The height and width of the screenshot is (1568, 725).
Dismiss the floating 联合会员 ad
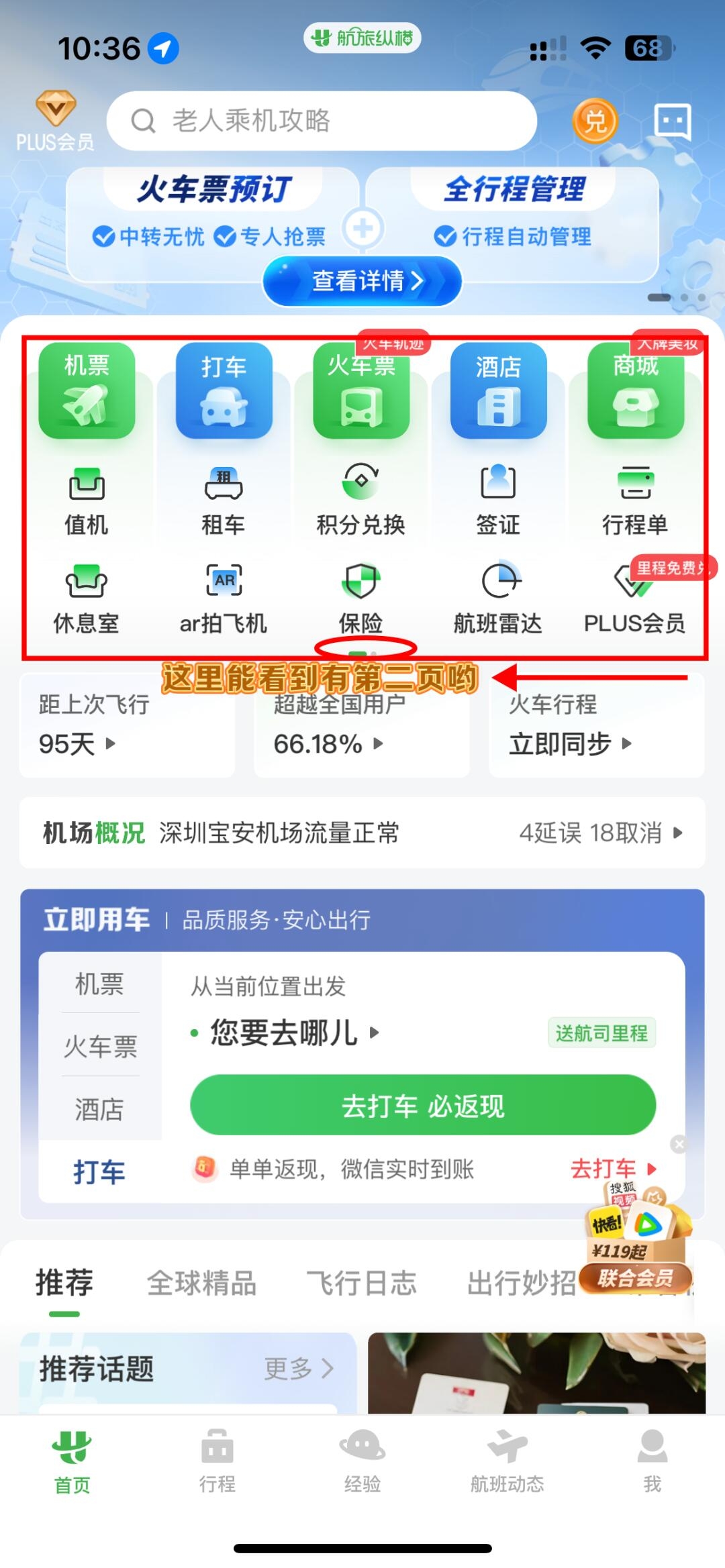[x=679, y=1144]
